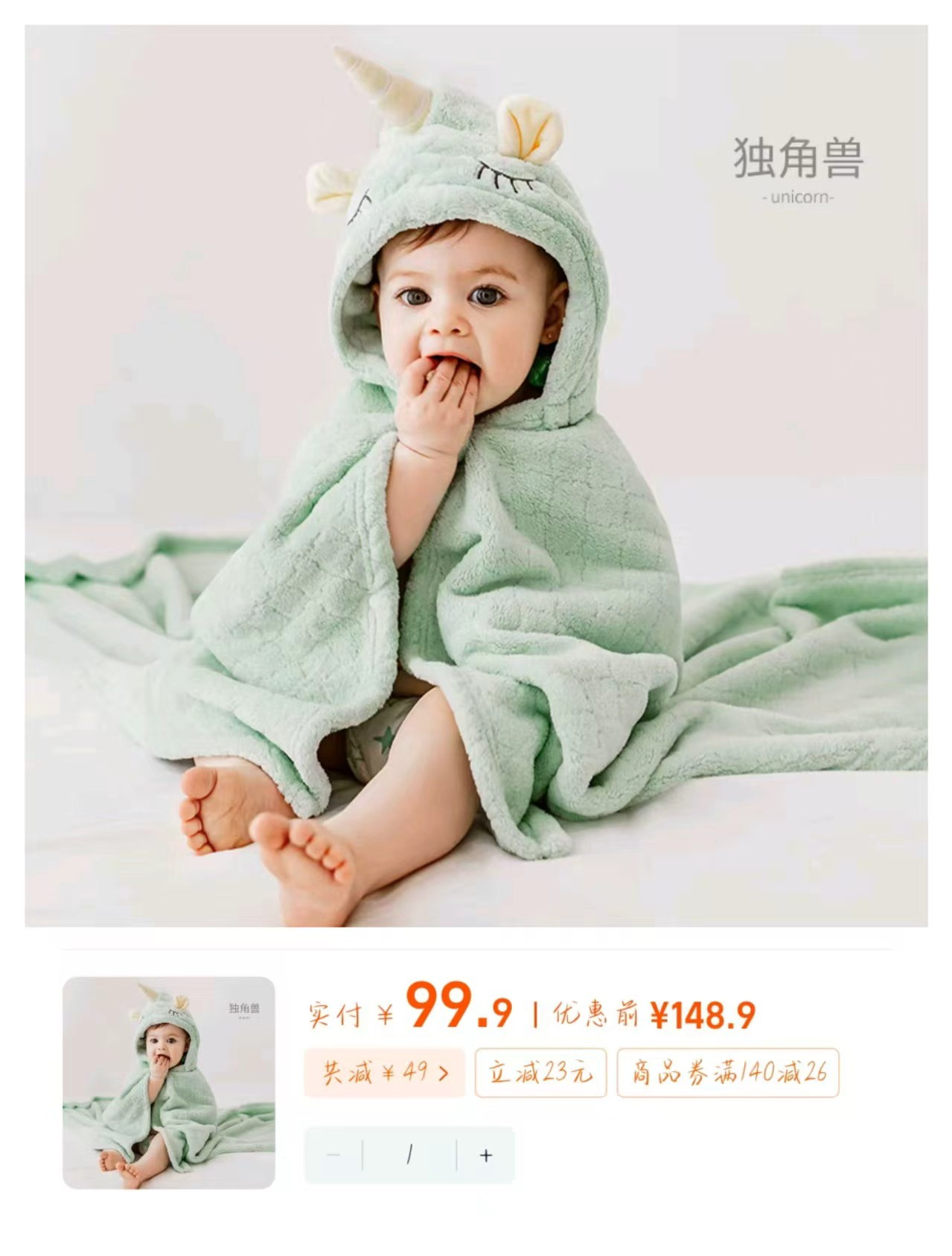Decrease quantity with the minus button
This screenshot has width=952, height=1256.
tap(333, 1155)
